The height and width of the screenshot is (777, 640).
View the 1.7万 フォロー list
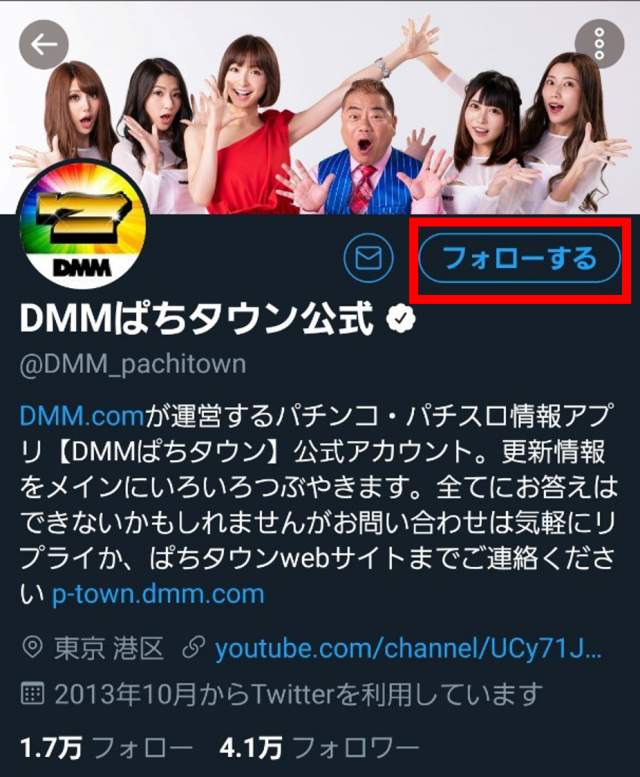point(106,747)
